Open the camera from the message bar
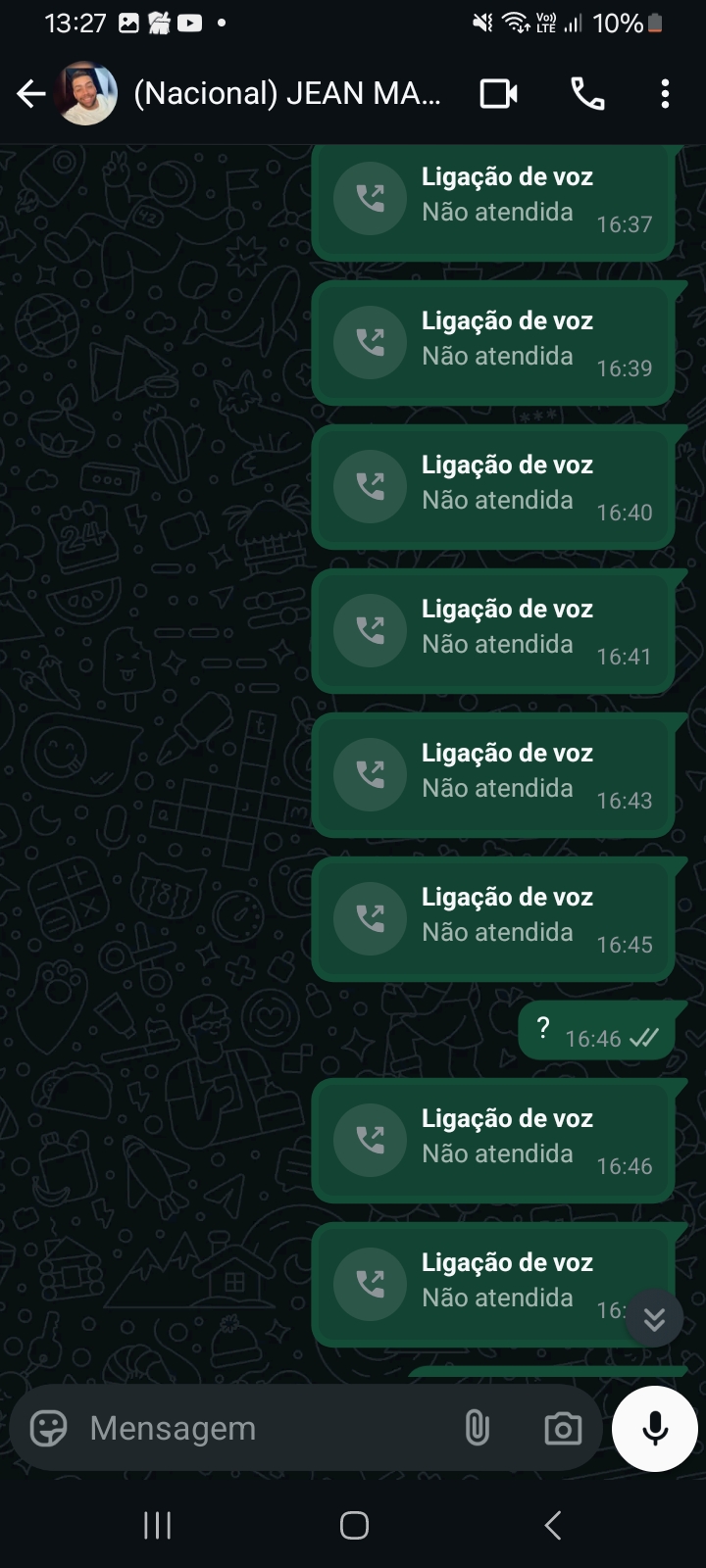 coord(563,1429)
